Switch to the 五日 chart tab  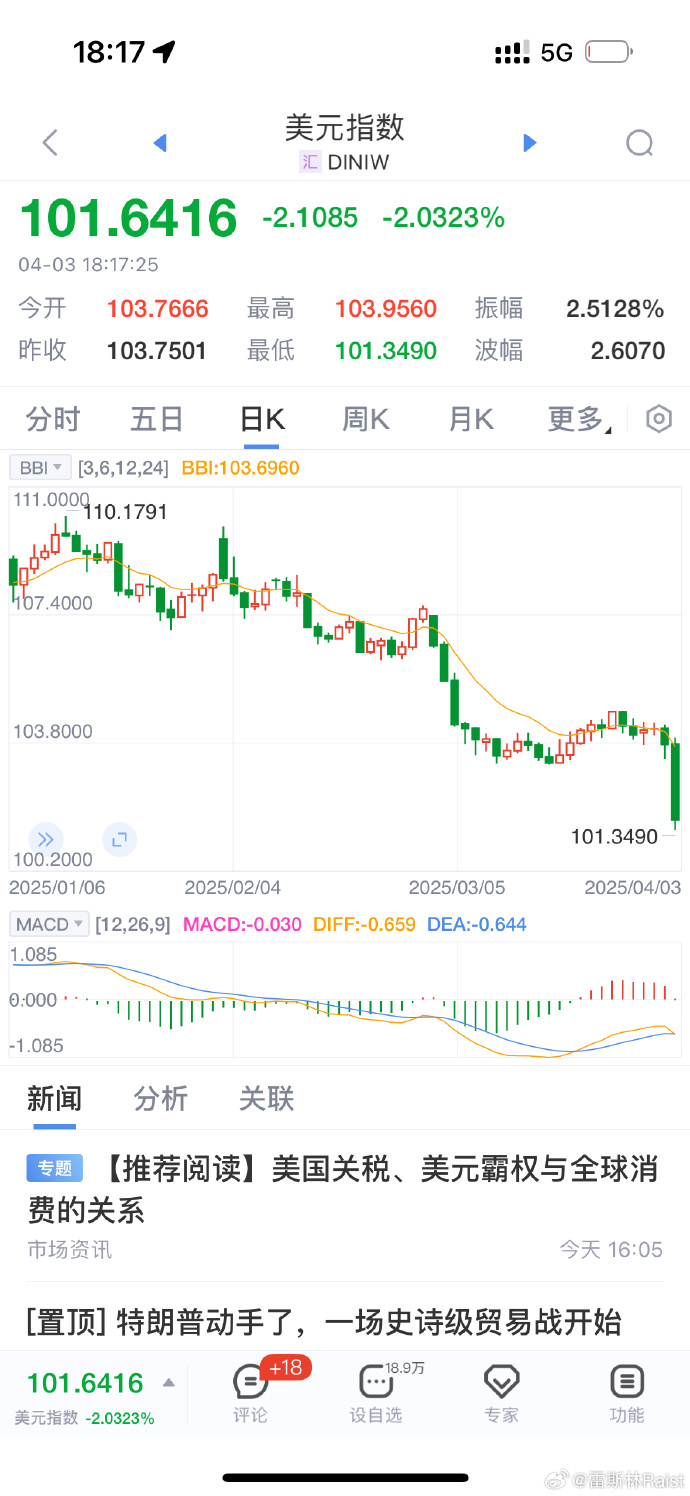(x=157, y=419)
